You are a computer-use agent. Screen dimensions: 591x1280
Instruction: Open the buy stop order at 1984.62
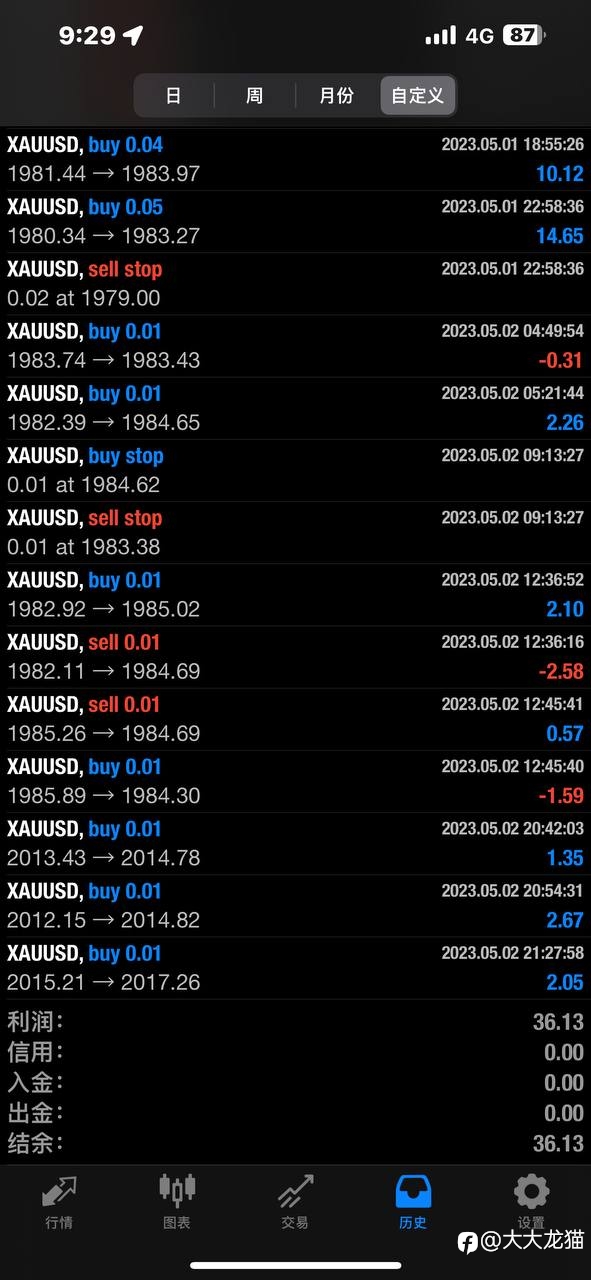[x=295, y=471]
